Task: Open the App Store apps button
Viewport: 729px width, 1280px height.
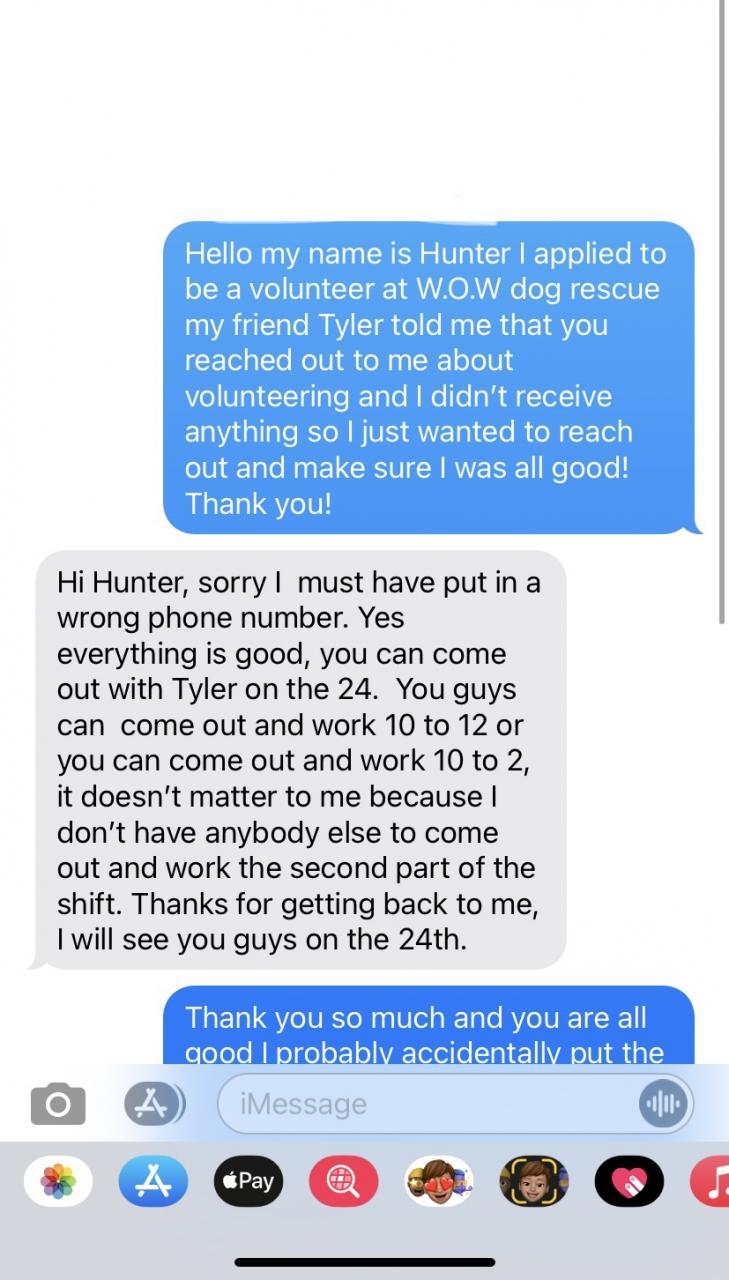Action: coord(153,1104)
